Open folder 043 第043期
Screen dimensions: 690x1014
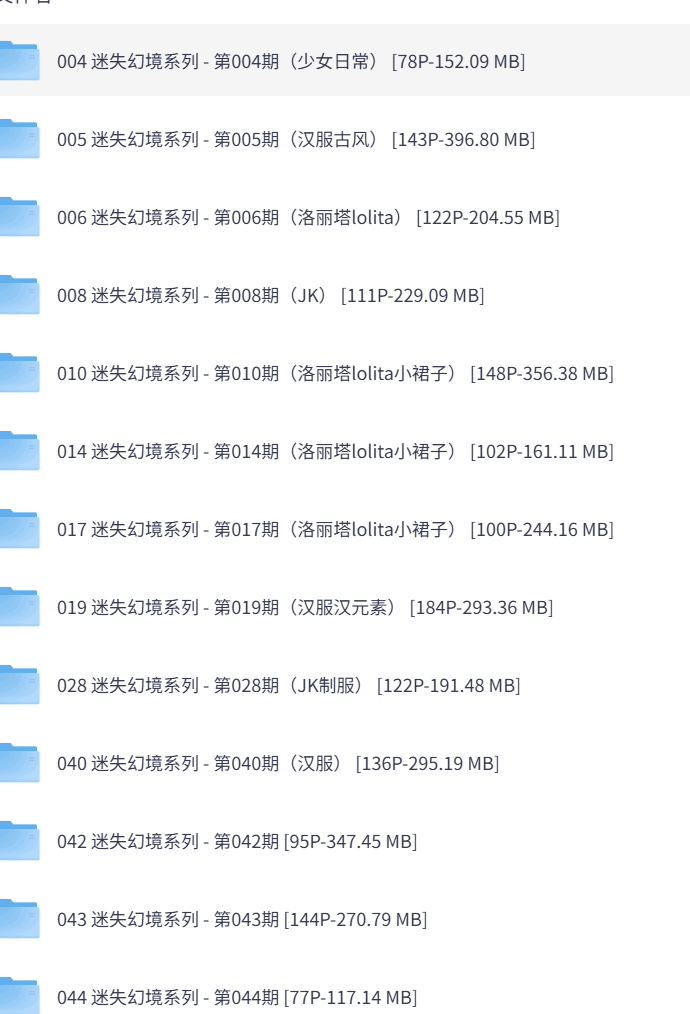pyautogui.click(x=241, y=919)
